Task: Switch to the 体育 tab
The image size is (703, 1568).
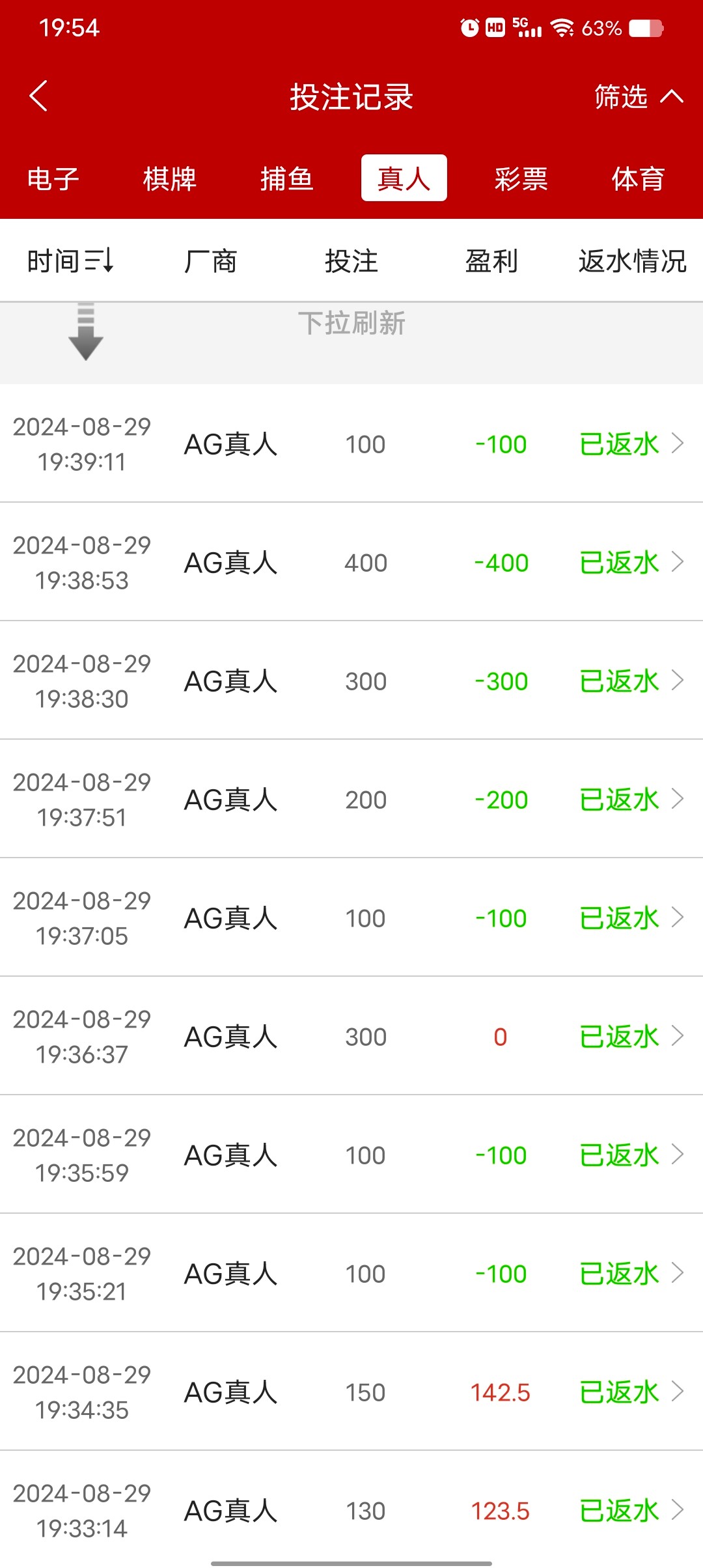Action: click(638, 178)
